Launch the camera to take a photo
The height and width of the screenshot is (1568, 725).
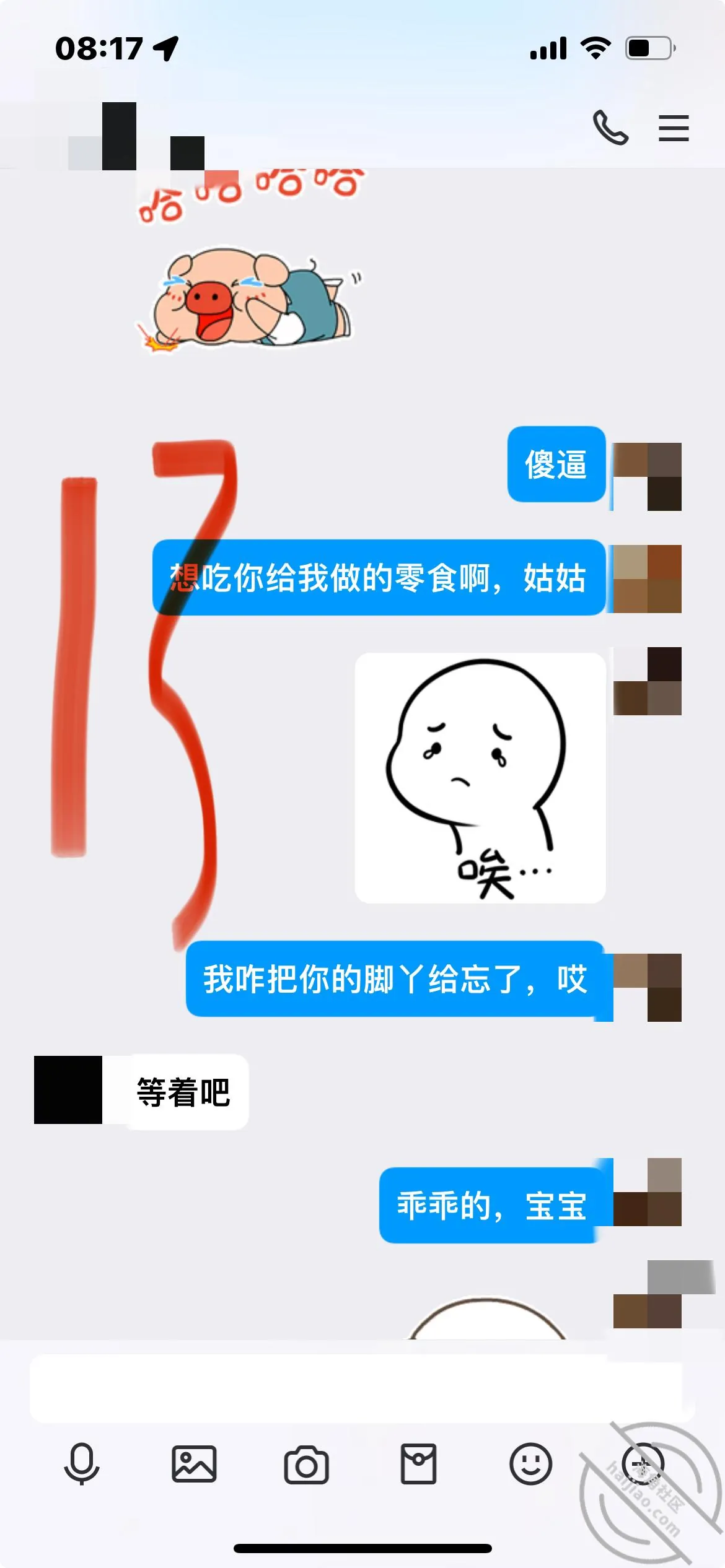tap(306, 1465)
